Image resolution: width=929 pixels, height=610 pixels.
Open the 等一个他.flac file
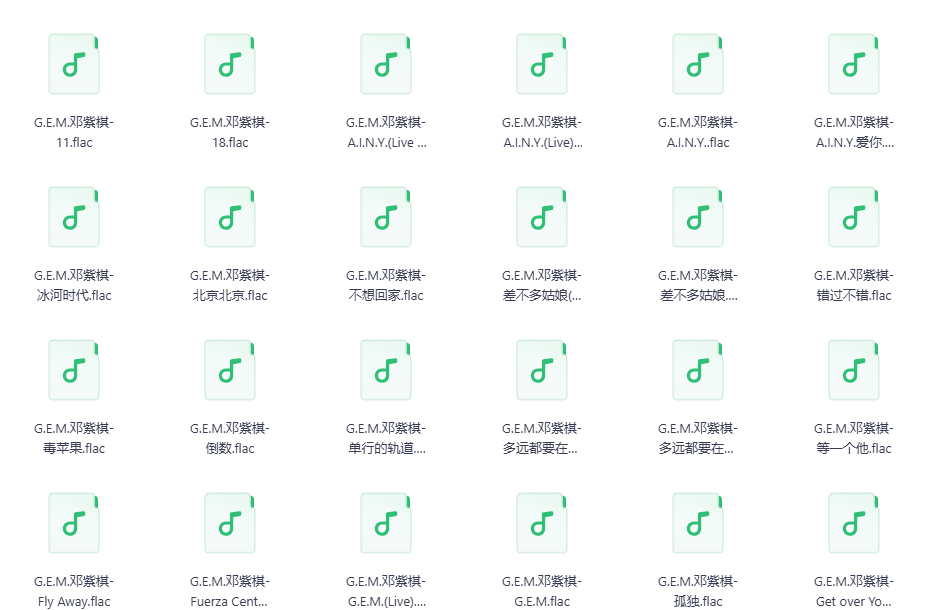[854, 370]
